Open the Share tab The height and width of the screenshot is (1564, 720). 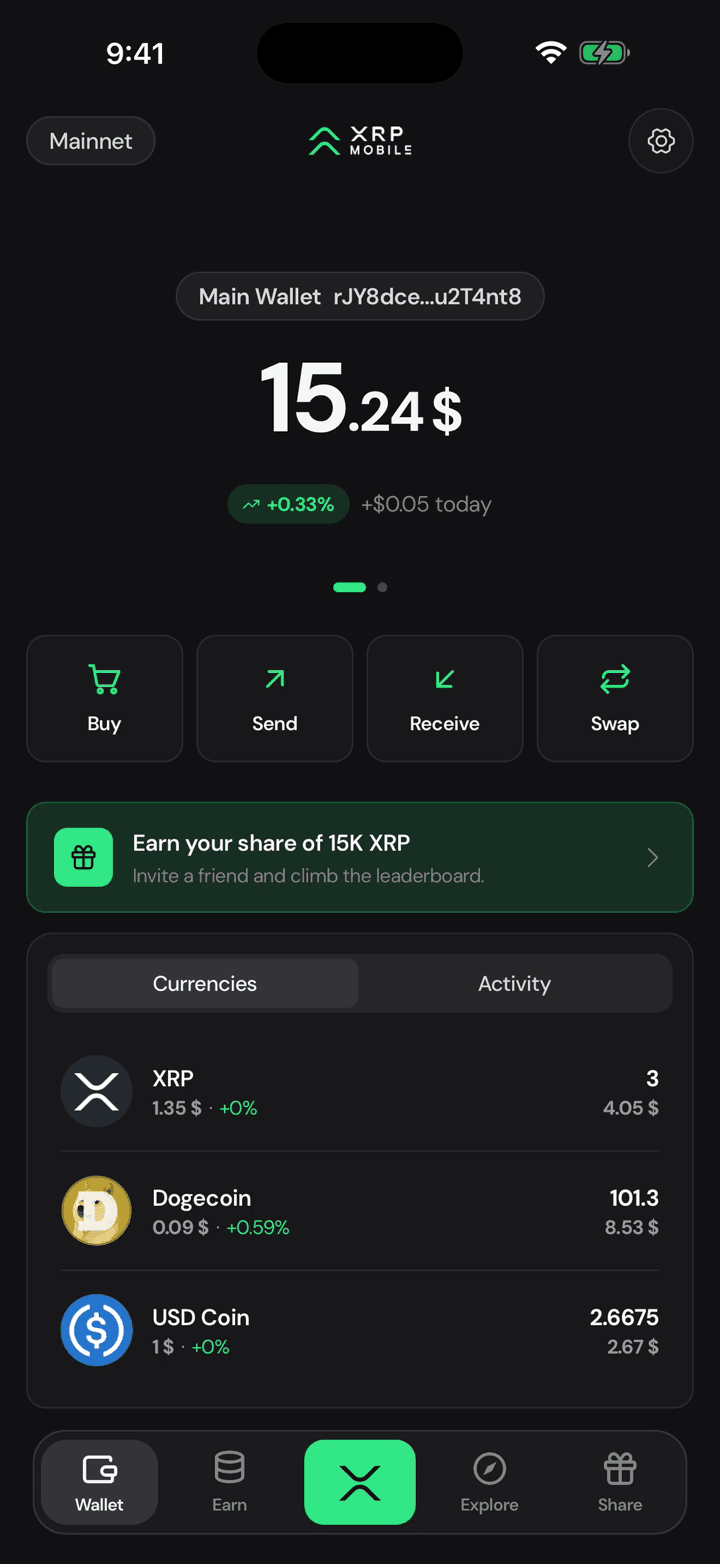[x=620, y=1482]
